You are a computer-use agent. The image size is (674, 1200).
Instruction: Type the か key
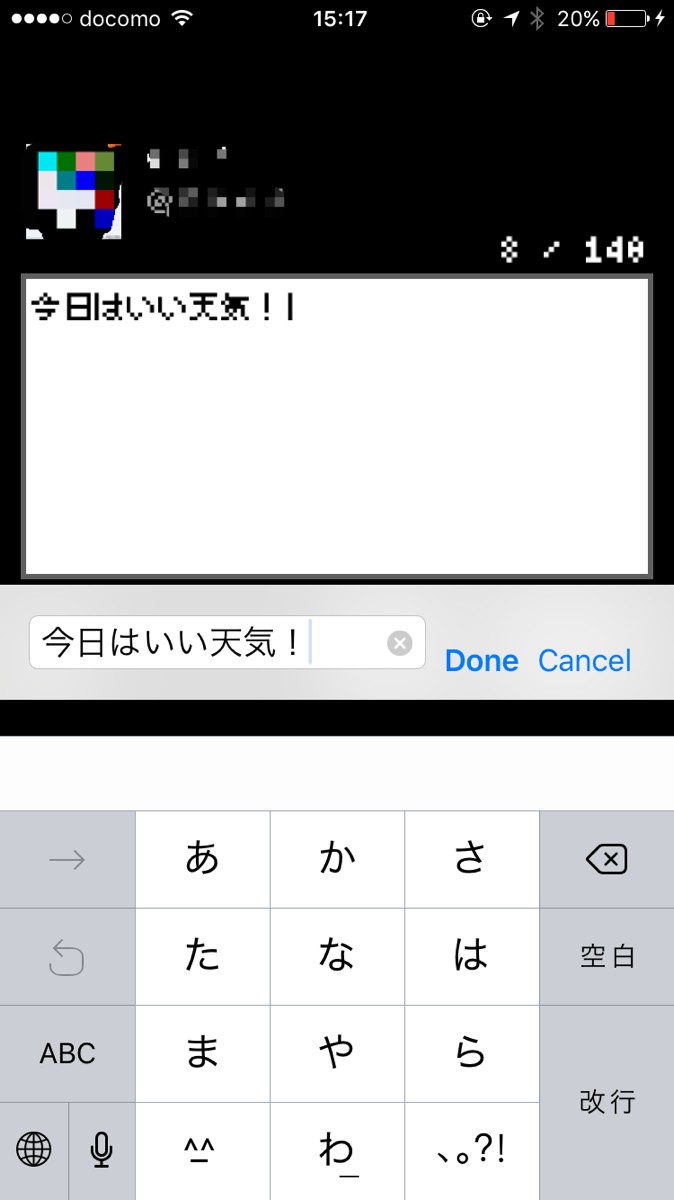tap(337, 859)
